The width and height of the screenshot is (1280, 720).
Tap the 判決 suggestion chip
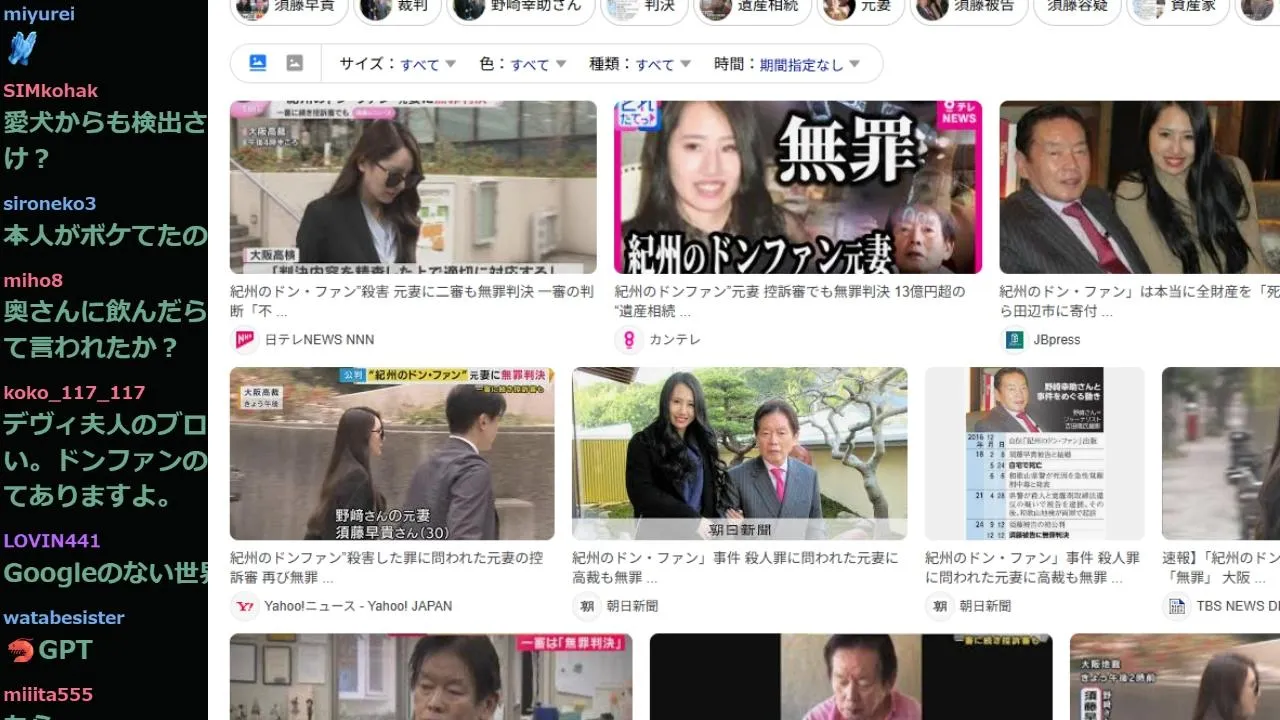642,7
